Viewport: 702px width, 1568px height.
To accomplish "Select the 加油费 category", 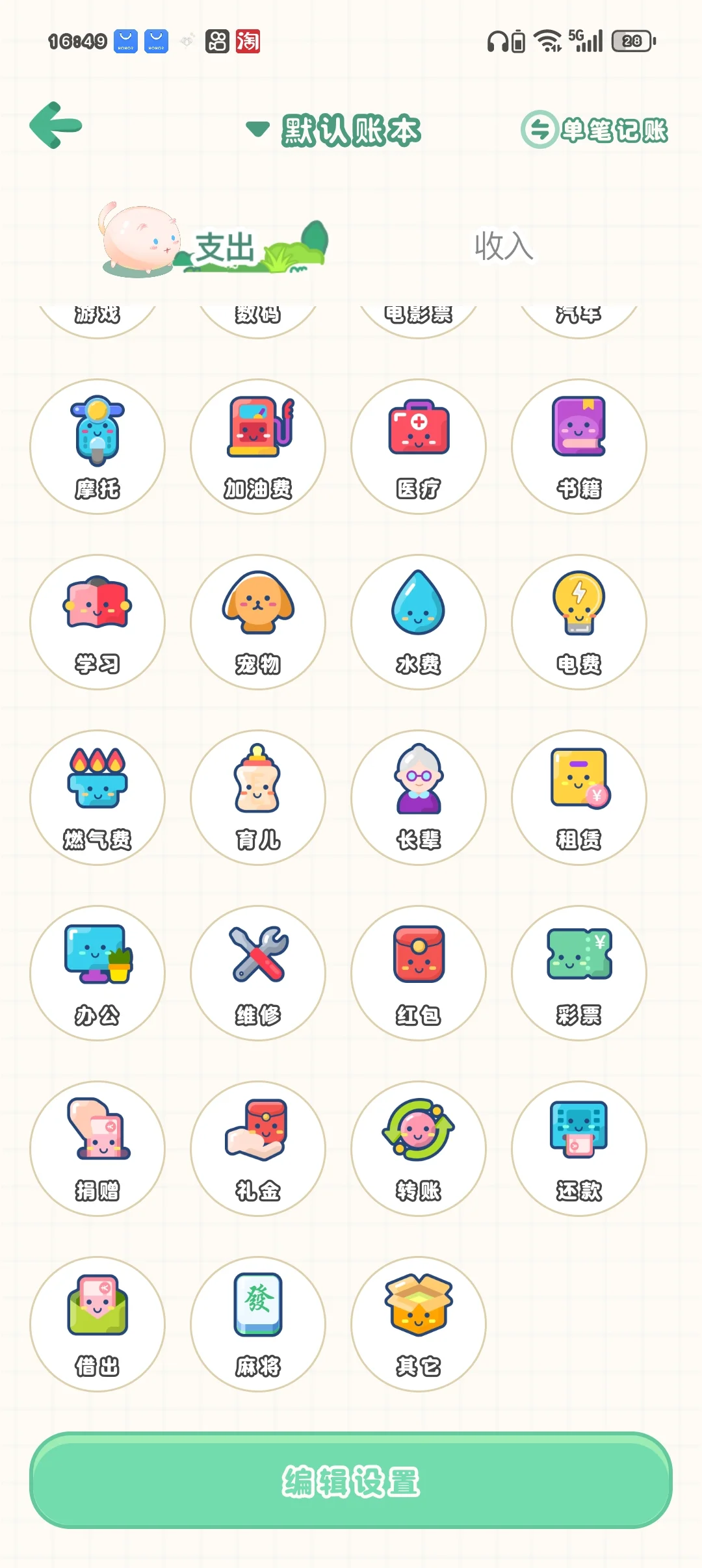I will tap(258, 447).
